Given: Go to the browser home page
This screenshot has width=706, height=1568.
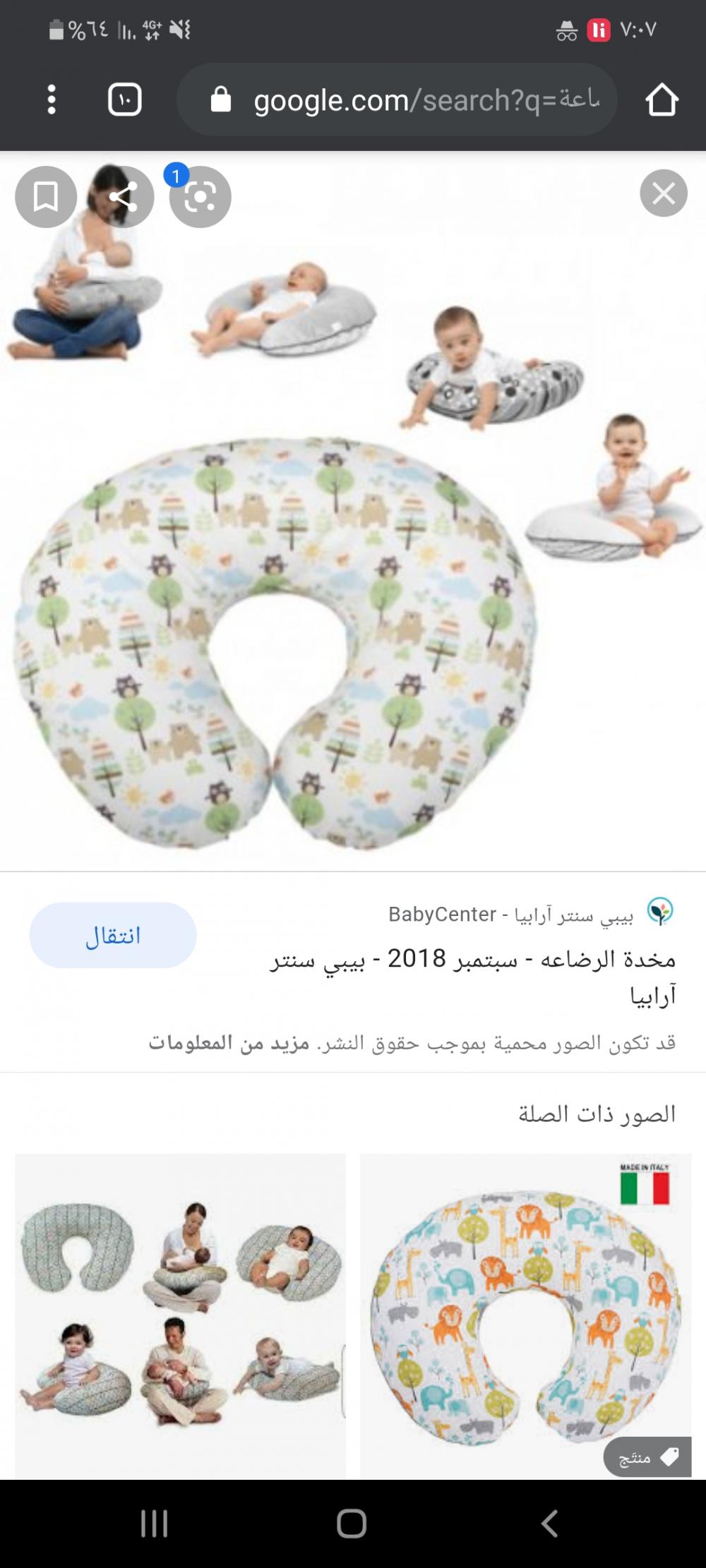Looking at the screenshot, I should pyautogui.click(x=662, y=99).
